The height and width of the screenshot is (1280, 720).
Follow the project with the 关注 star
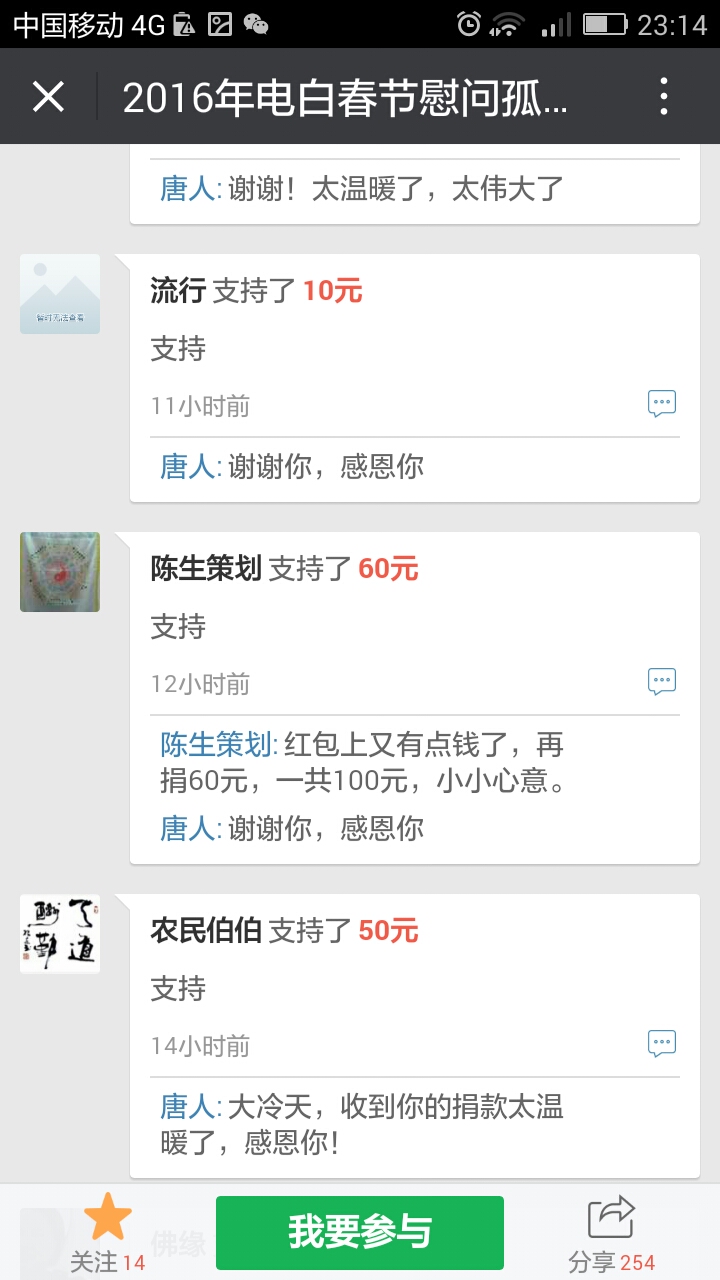(107, 1234)
